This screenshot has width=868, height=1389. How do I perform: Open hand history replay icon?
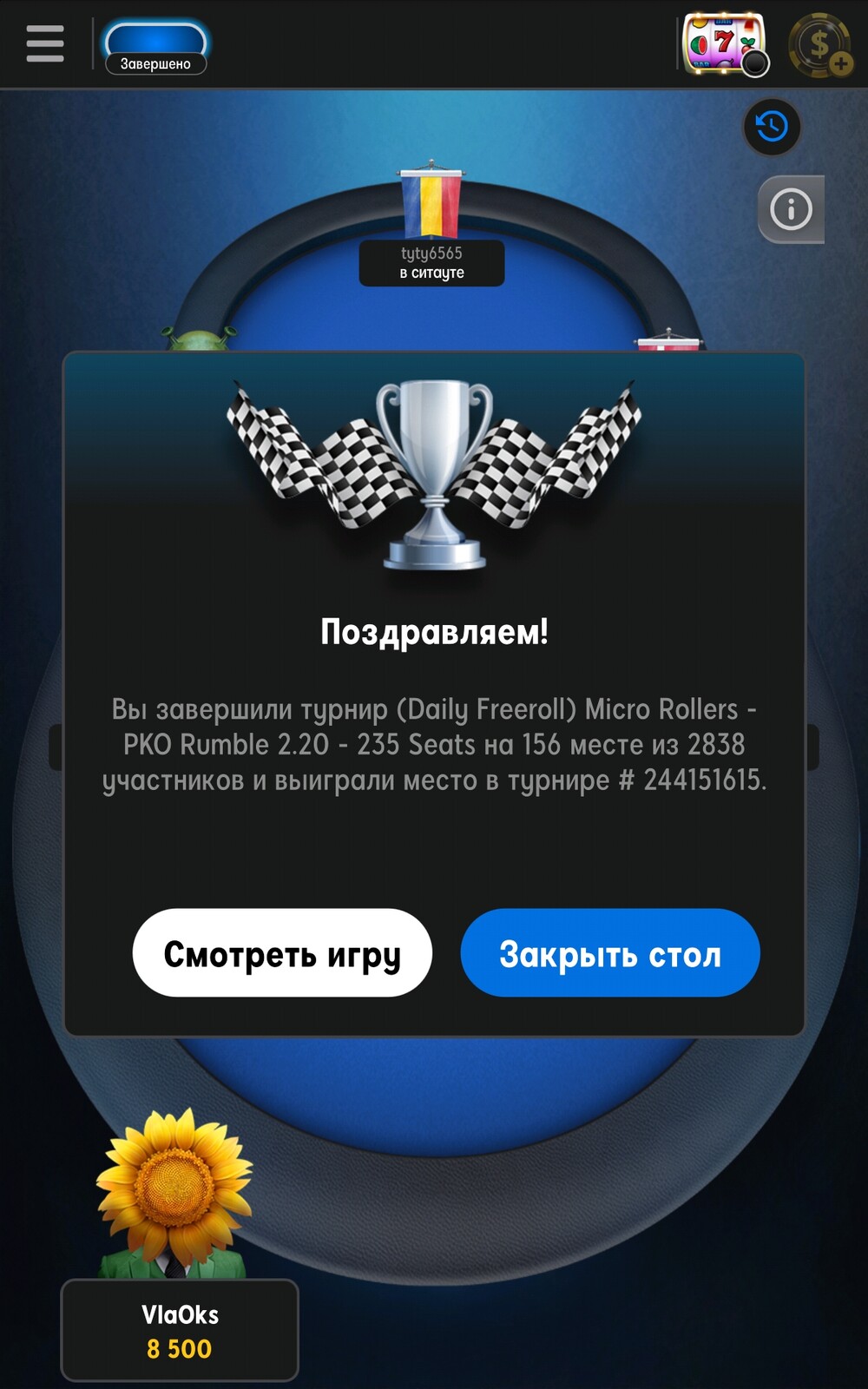[772, 128]
